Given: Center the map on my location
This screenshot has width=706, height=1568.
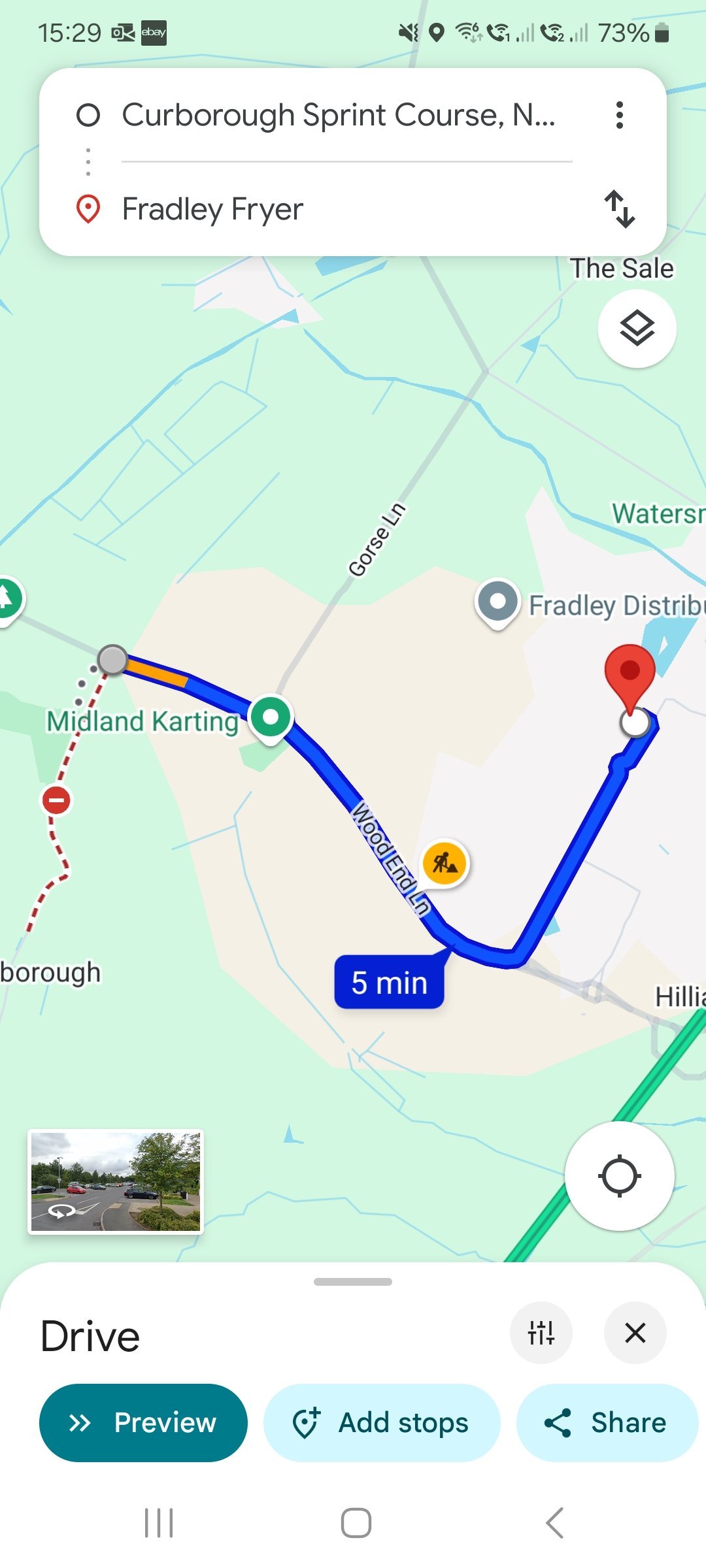Looking at the screenshot, I should tap(619, 1176).
